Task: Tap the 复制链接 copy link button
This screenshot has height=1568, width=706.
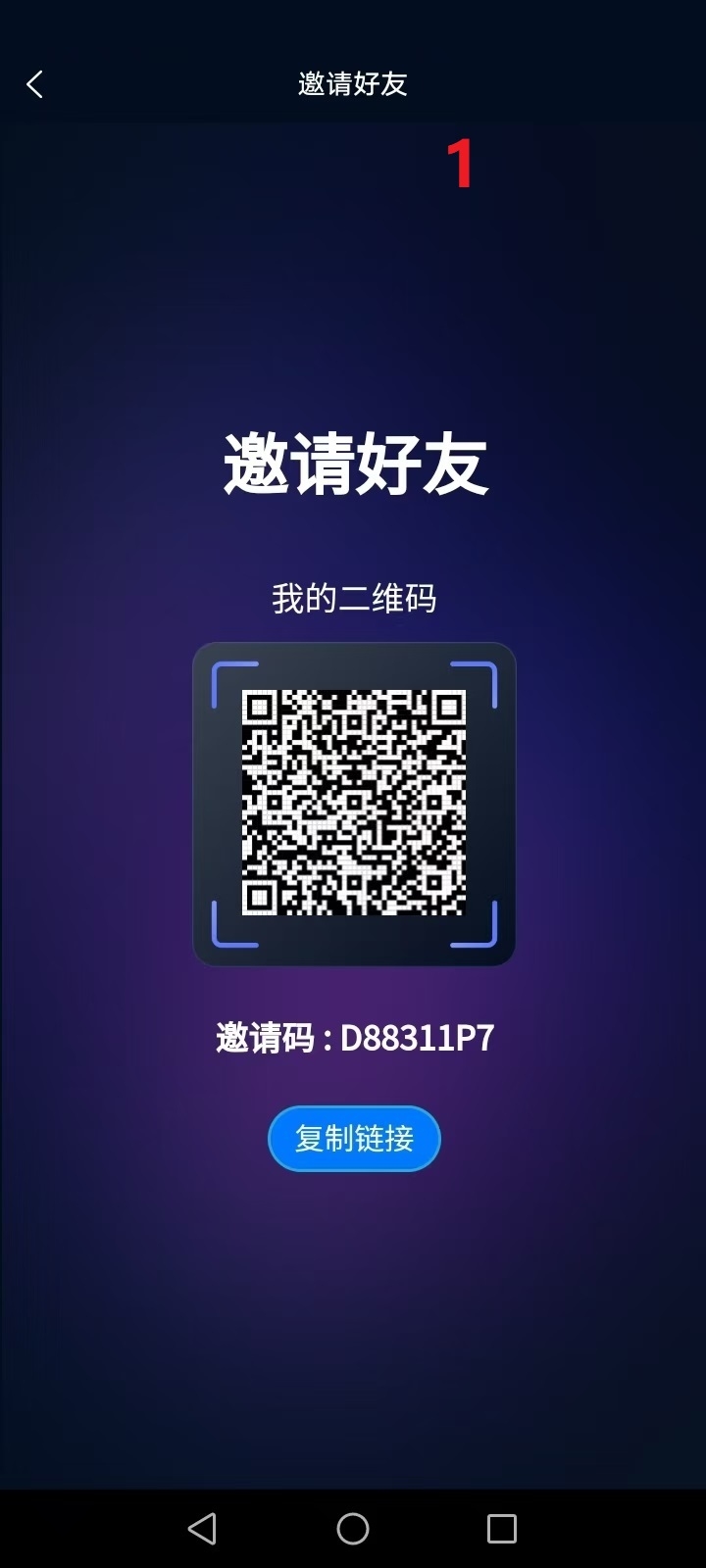Action: (354, 1139)
